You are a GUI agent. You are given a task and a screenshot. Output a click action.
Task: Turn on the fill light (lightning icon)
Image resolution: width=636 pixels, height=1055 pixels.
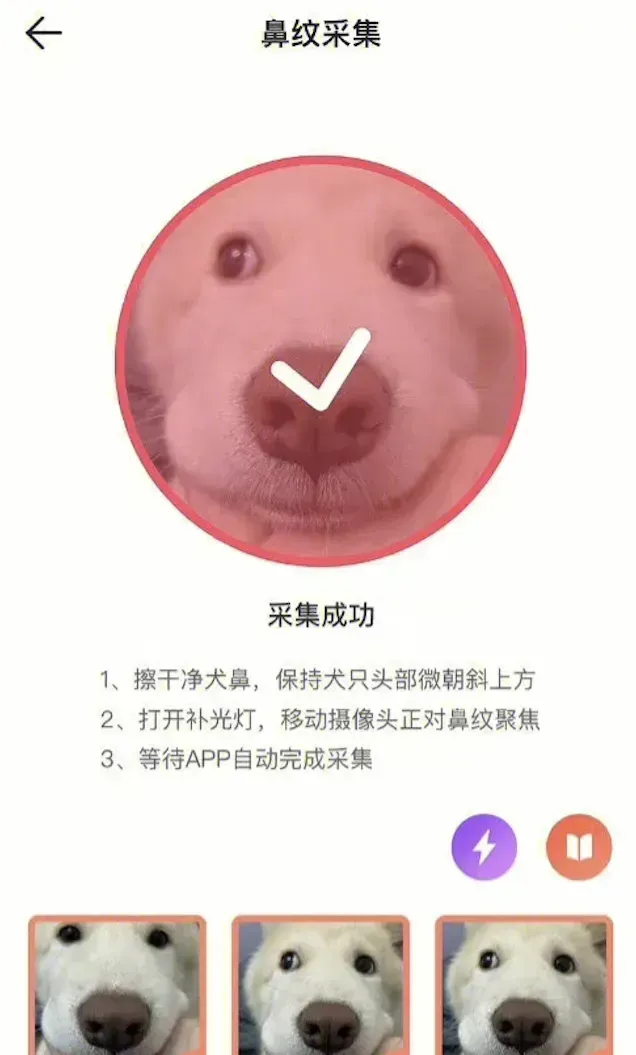[484, 847]
